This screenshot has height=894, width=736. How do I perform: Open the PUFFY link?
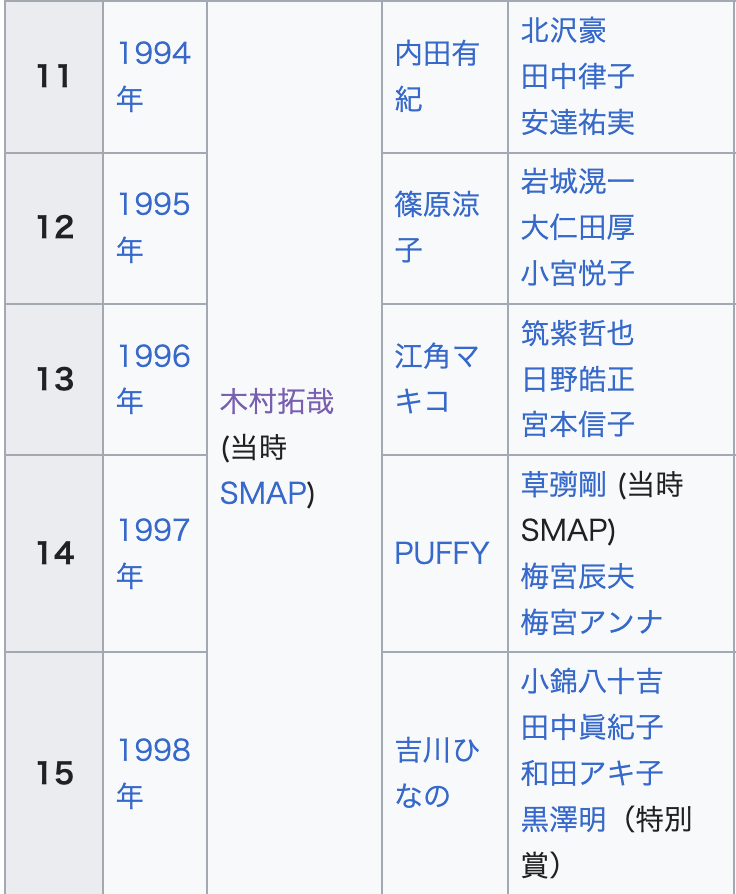pos(442,553)
